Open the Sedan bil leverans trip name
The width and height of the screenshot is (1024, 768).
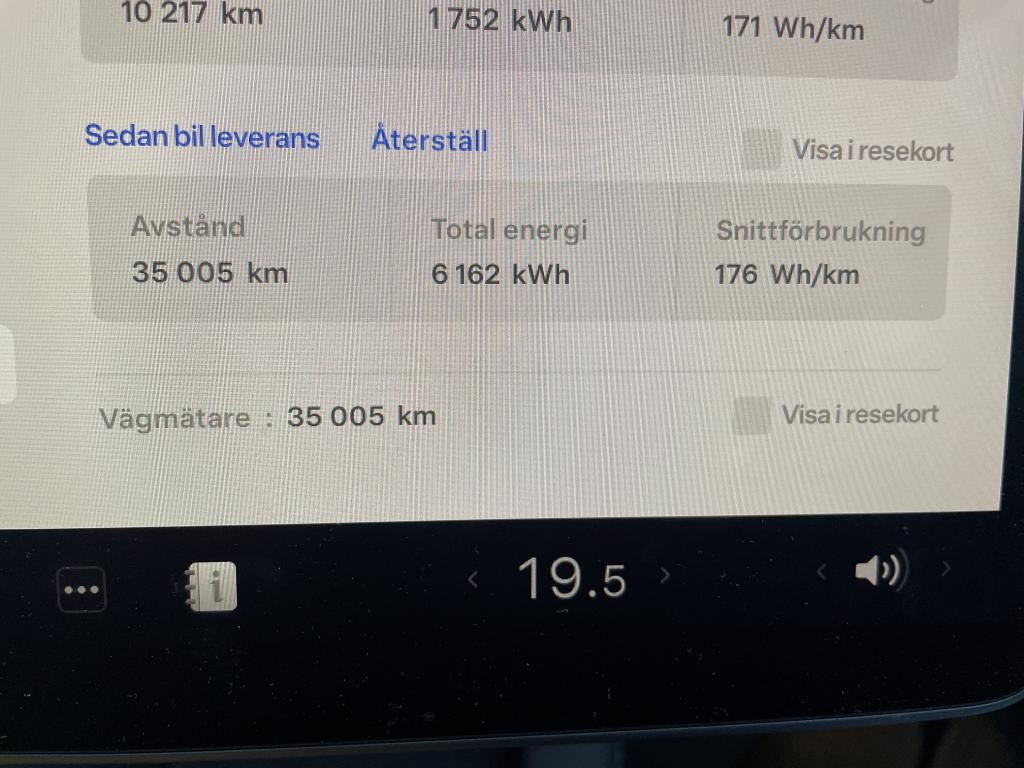[201, 136]
